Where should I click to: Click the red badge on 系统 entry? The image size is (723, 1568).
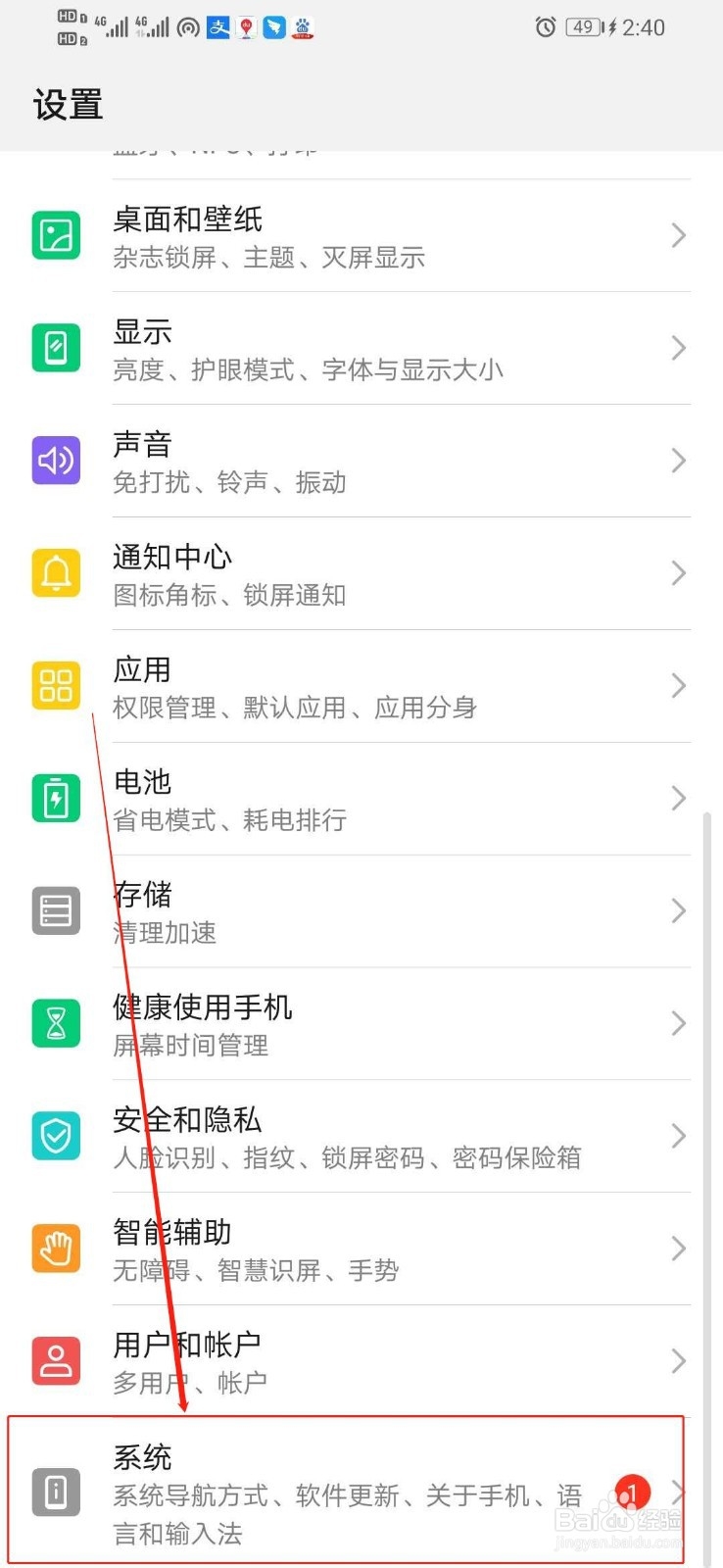click(x=632, y=1493)
